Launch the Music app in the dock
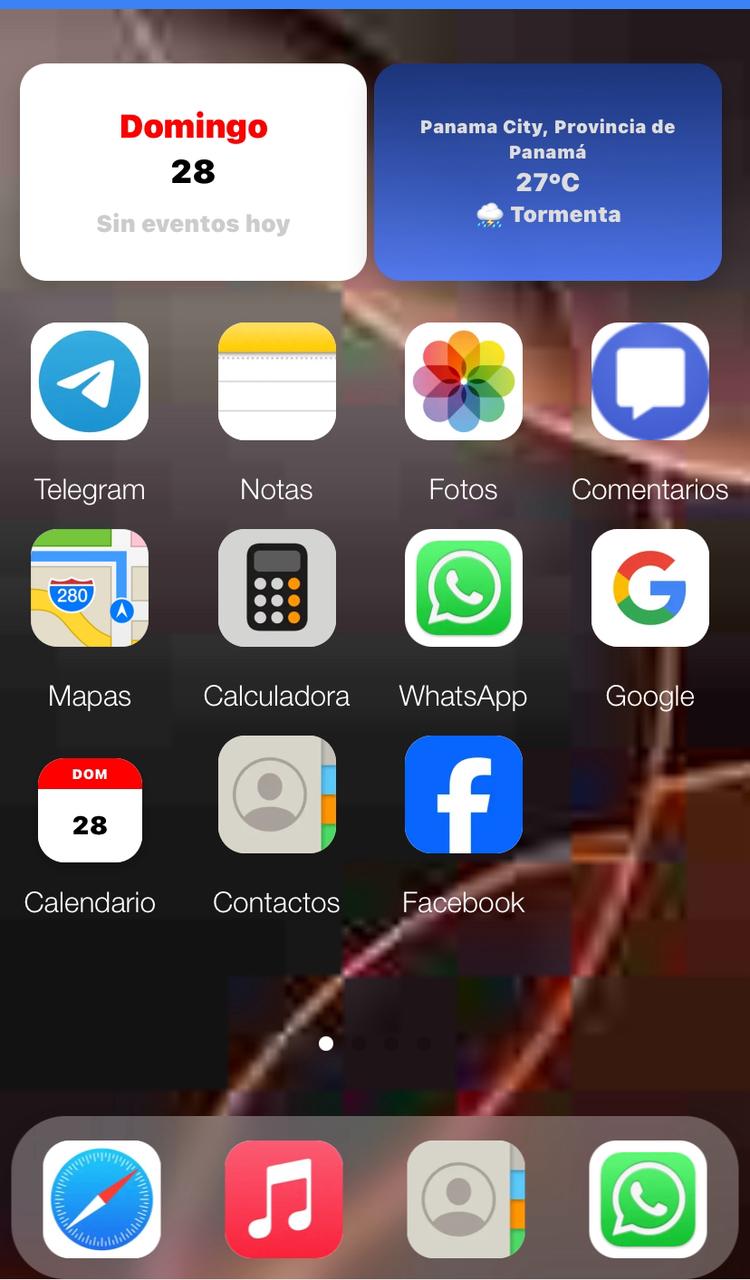This screenshot has width=750, height=1280. pos(284,1199)
